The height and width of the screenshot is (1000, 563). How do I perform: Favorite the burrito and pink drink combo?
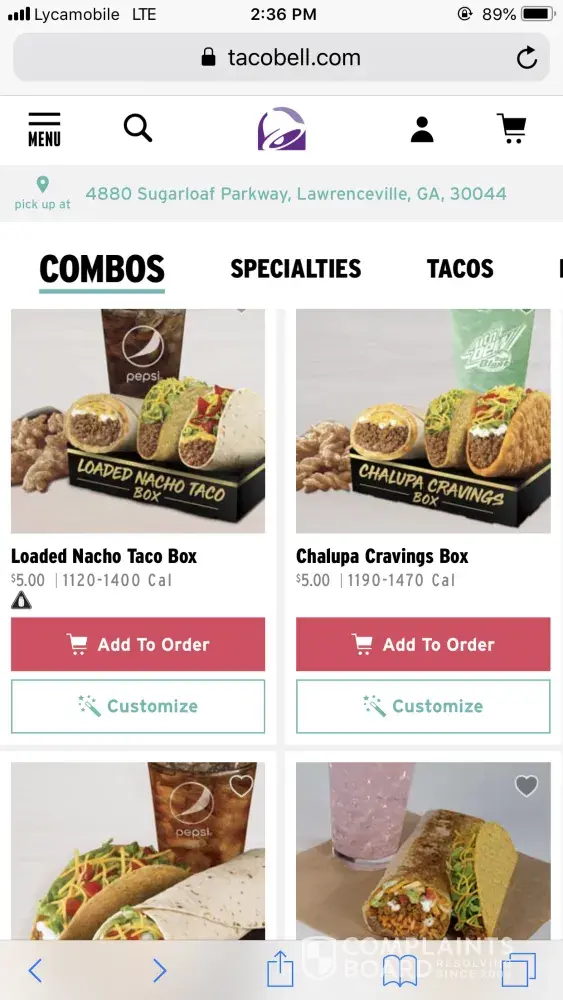(527, 786)
